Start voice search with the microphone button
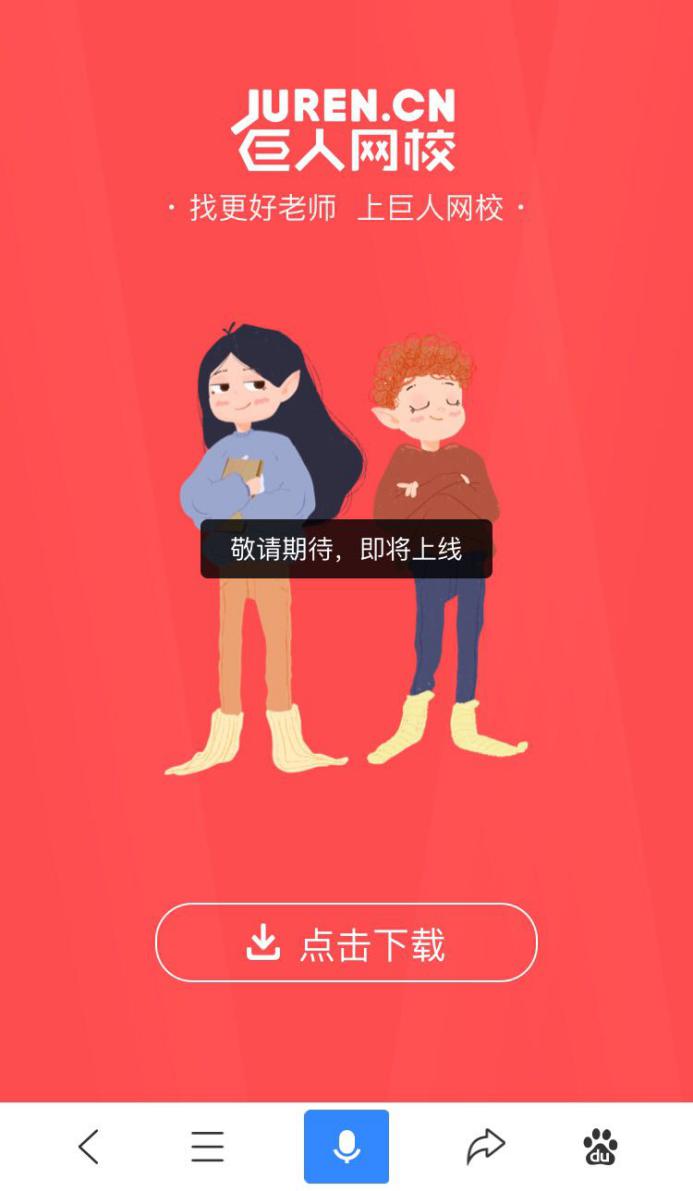 (x=346, y=1146)
